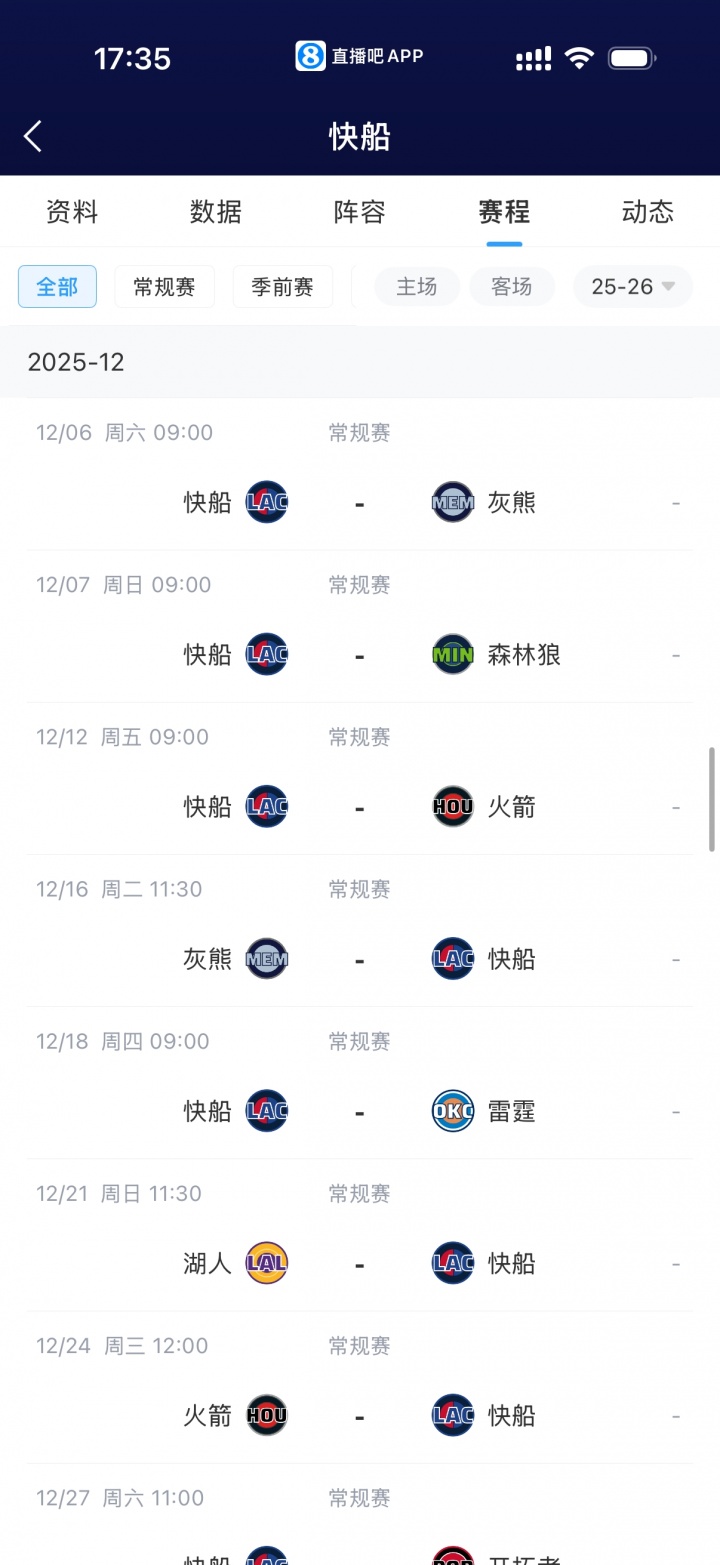Tap the Clippers LAC team logo
The image size is (720, 1565).
266,502
